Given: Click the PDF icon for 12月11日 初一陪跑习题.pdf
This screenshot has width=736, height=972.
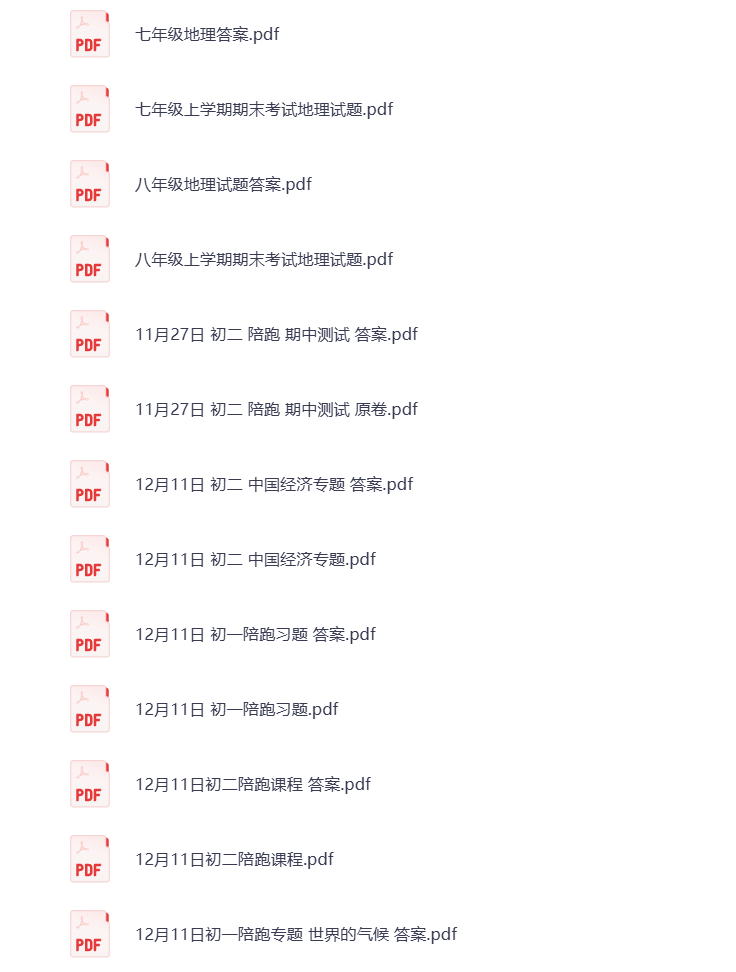Looking at the screenshot, I should point(89,708).
